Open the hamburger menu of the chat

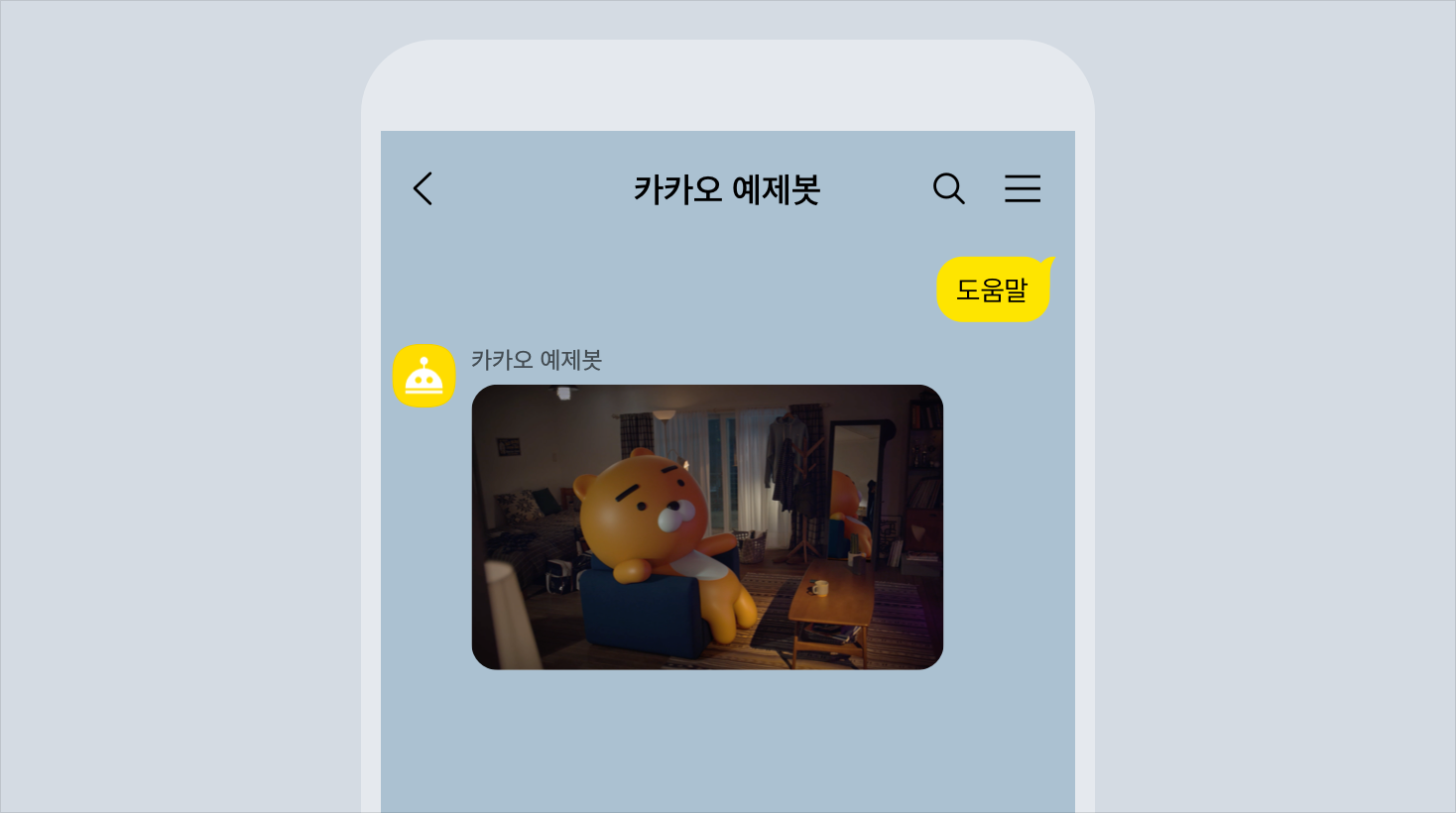tap(1022, 188)
